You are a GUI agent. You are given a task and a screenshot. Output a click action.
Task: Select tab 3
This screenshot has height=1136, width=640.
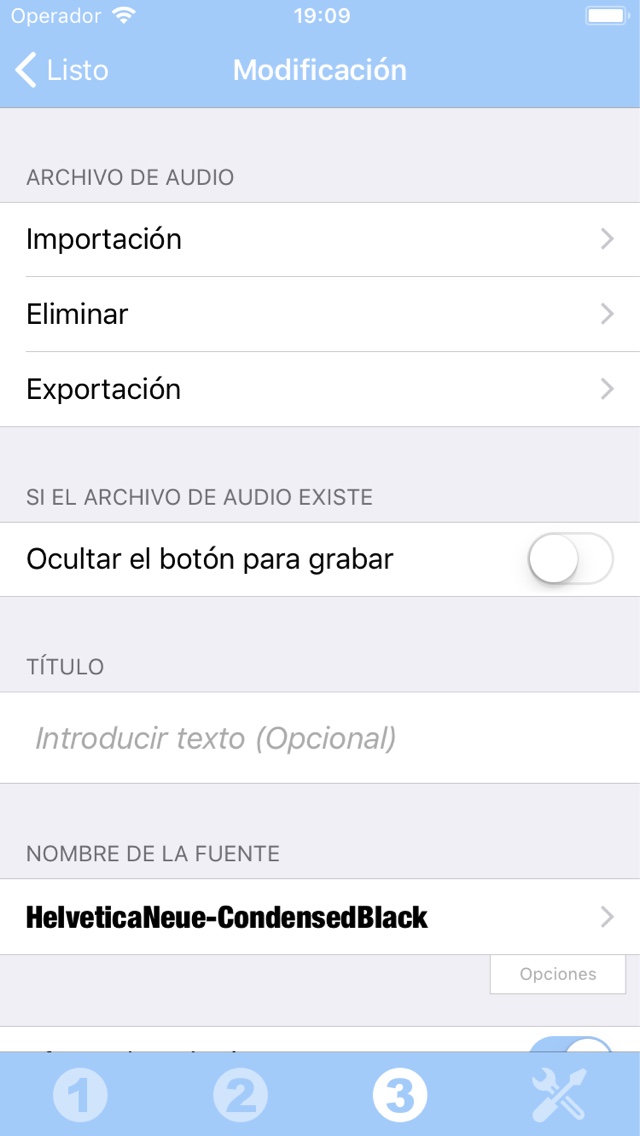400,1094
